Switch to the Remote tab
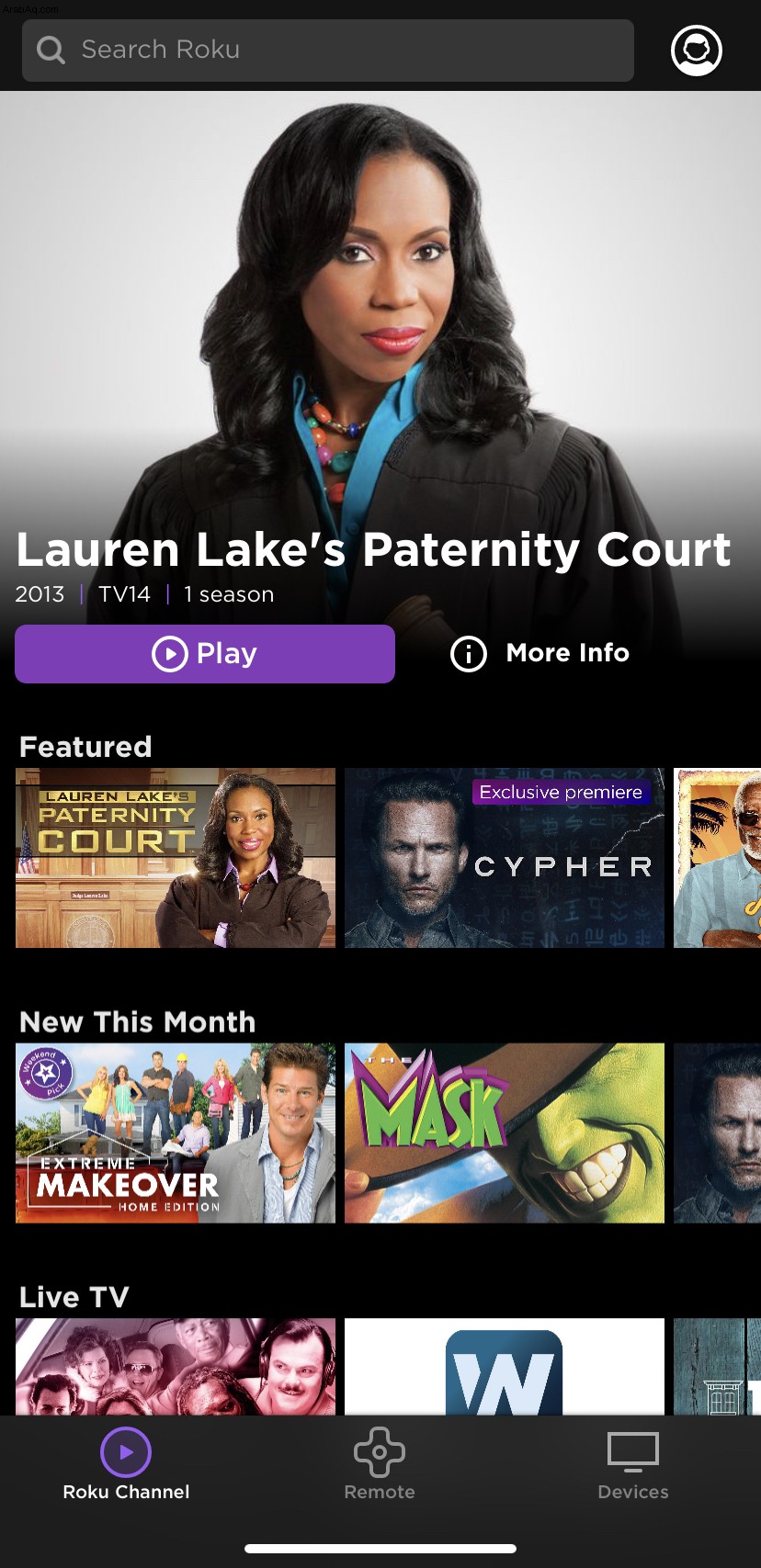Viewport: 761px width, 1568px height. (x=380, y=1465)
